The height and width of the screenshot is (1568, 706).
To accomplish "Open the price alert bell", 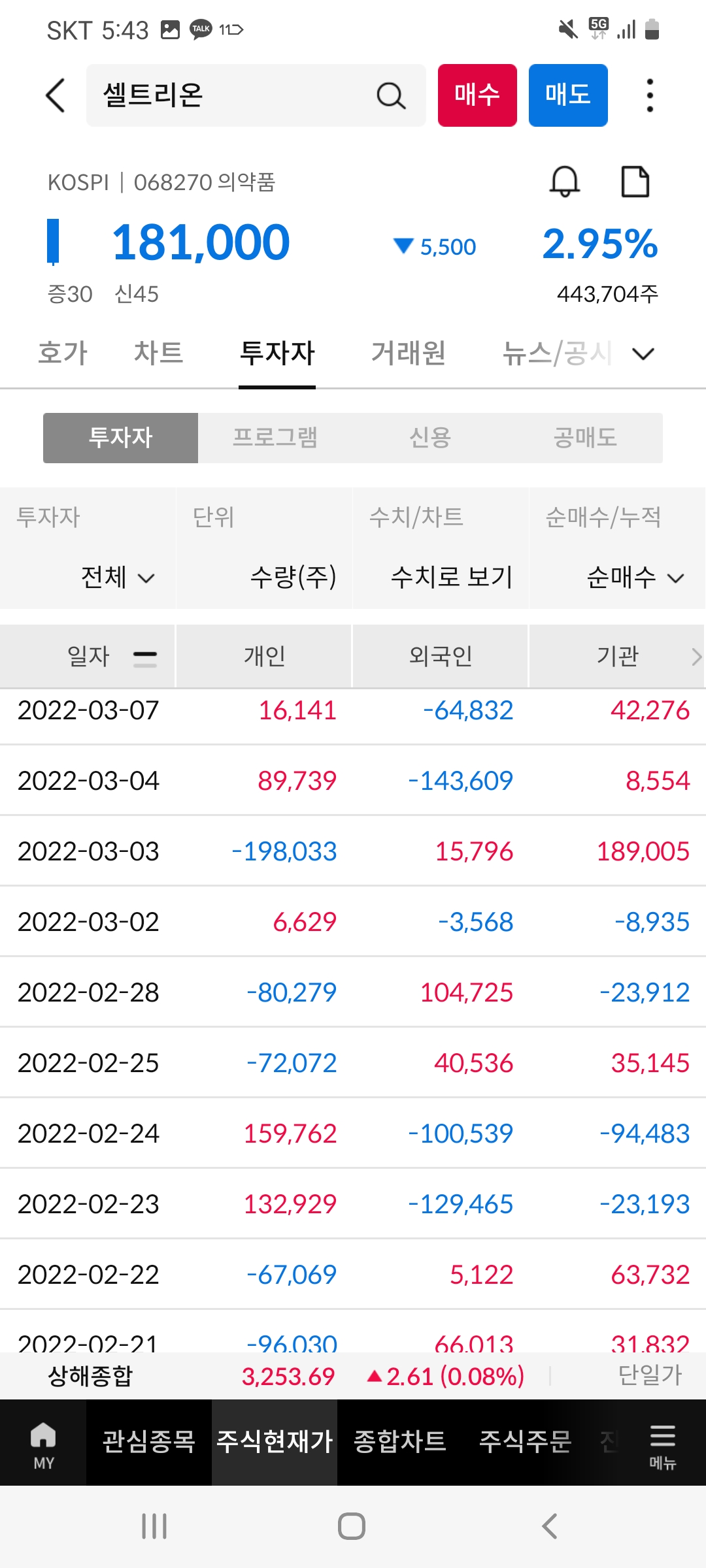I will click(x=565, y=181).
